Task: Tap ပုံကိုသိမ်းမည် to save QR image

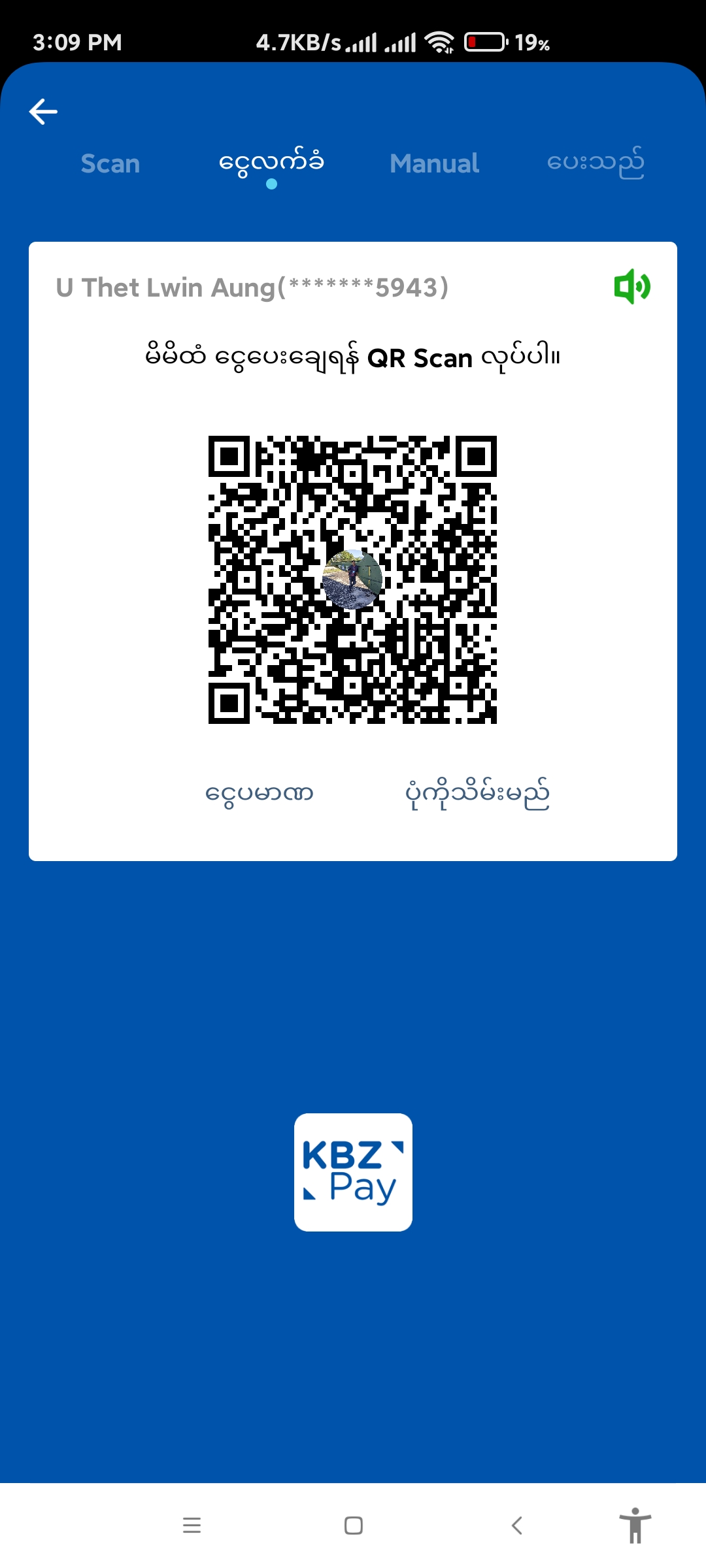Action: [x=477, y=794]
